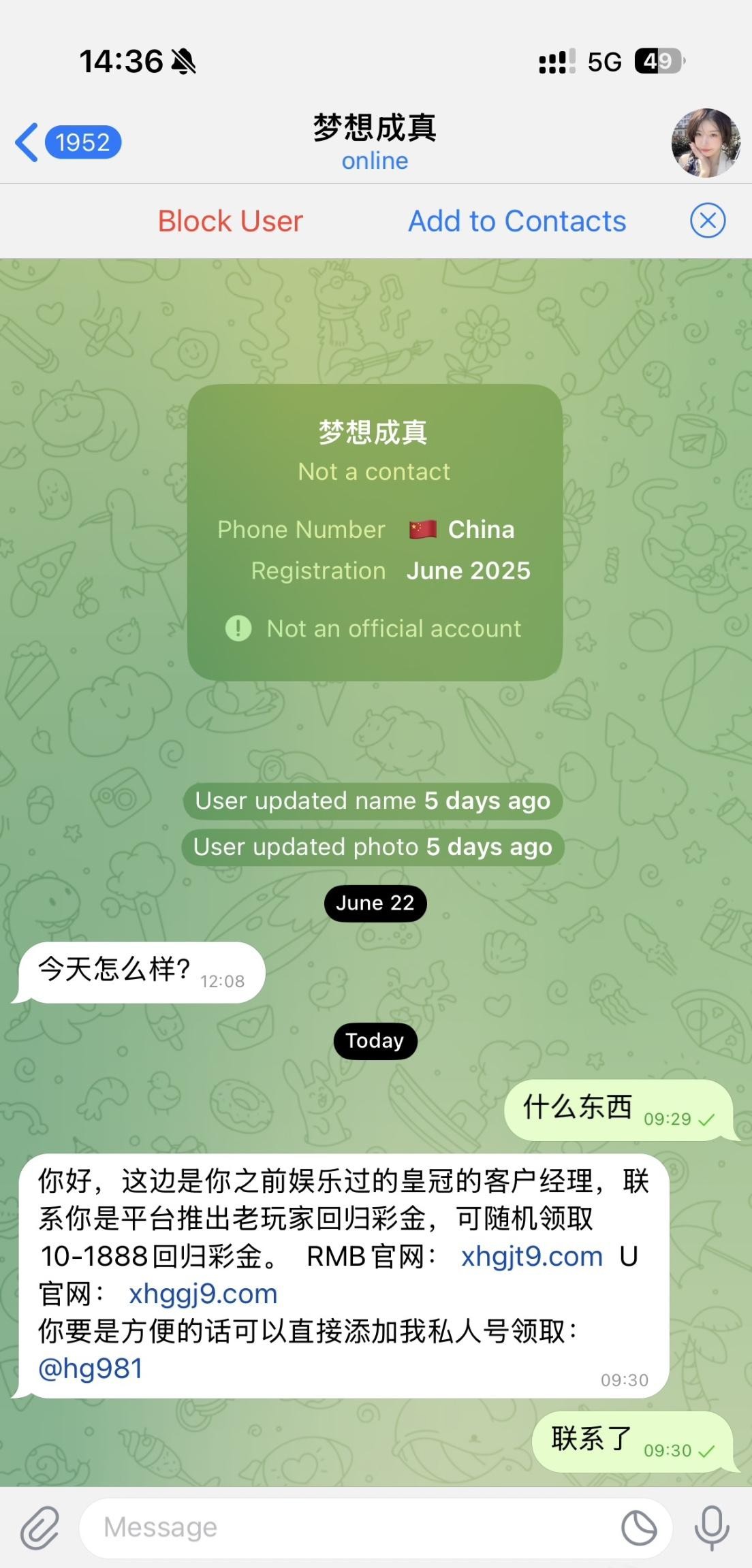The height and width of the screenshot is (1568, 752).
Task: Open the @hg981 mention
Action: coord(91,1368)
